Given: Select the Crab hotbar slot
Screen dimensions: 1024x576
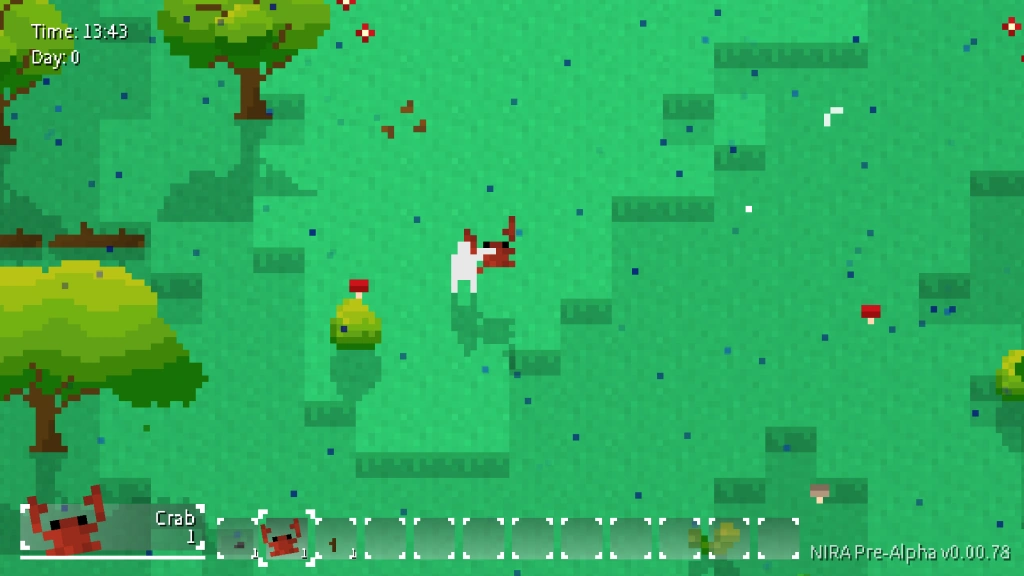Looking at the screenshot, I should pos(286,538).
